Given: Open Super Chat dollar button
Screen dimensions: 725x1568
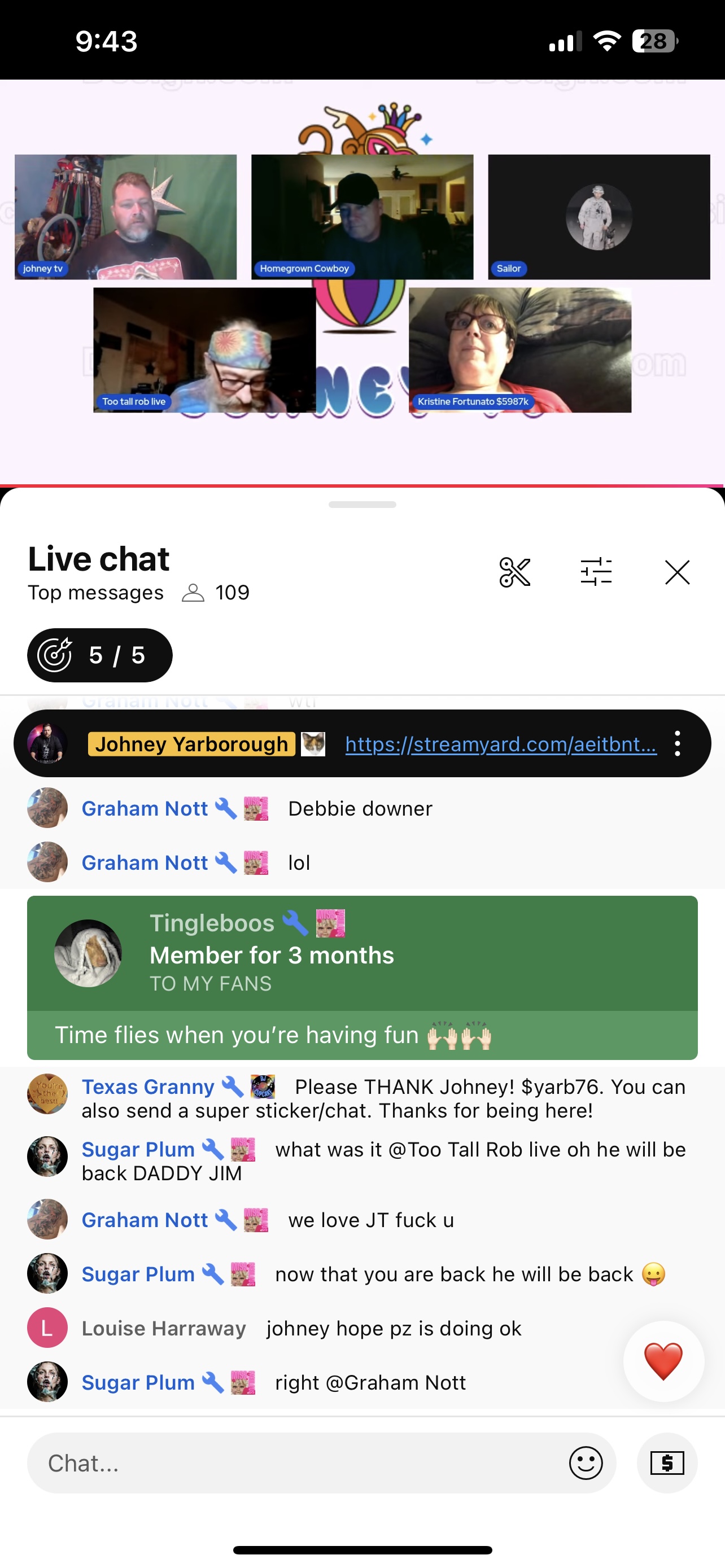Looking at the screenshot, I should tap(667, 1464).
